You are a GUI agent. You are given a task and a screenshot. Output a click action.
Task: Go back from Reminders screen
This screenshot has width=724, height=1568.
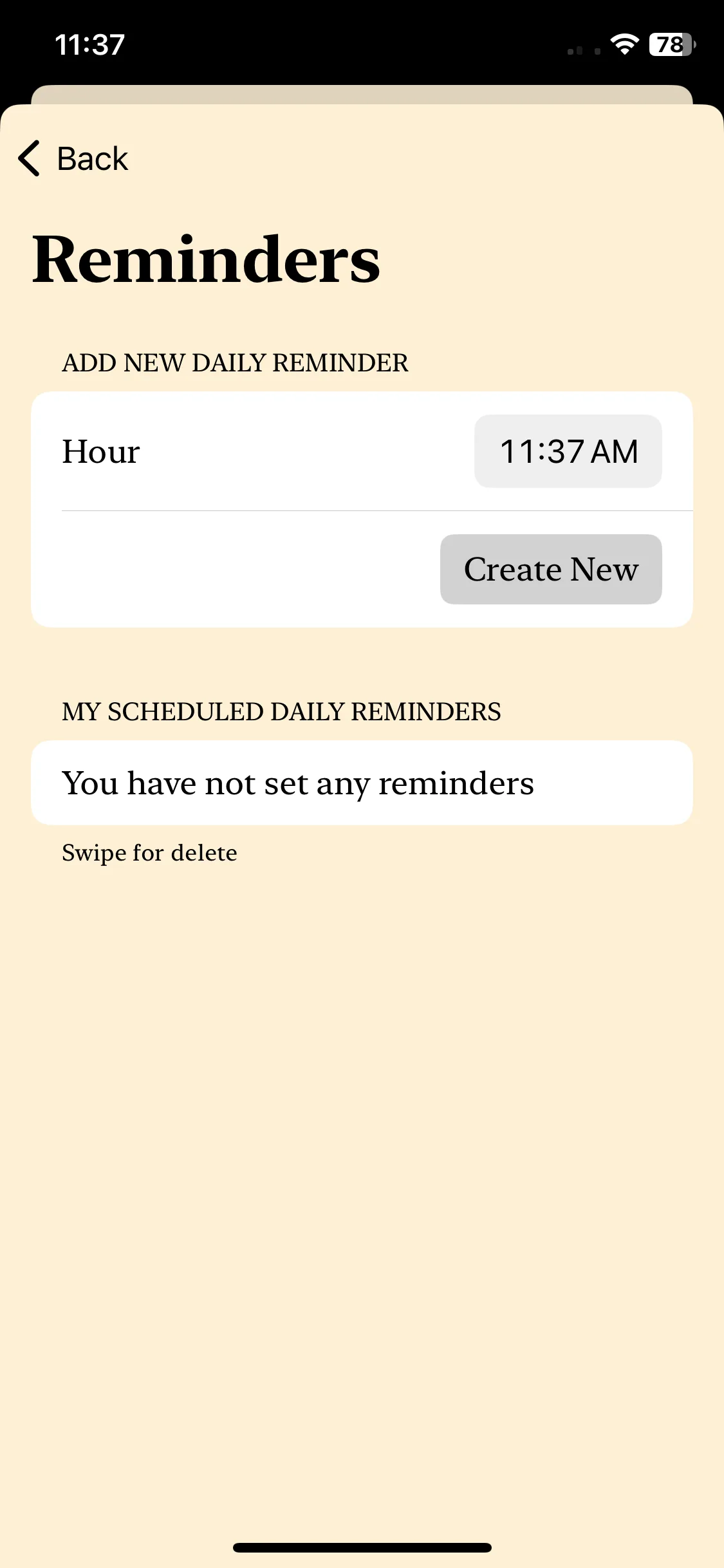click(x=73, y=158)
